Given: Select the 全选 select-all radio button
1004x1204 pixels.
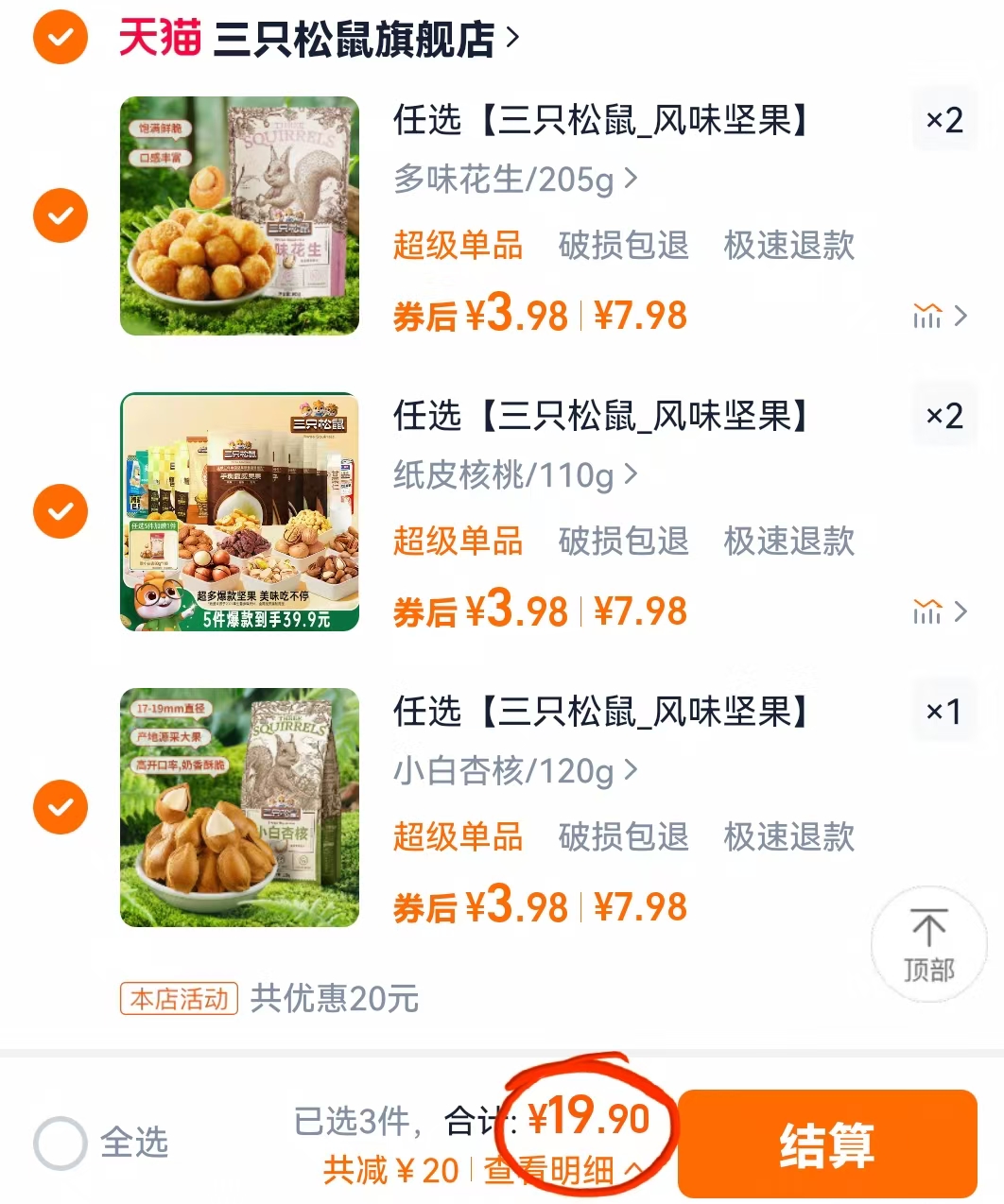Looking at the screenshot, I should pyautogui.click(x=60, y=1144).
